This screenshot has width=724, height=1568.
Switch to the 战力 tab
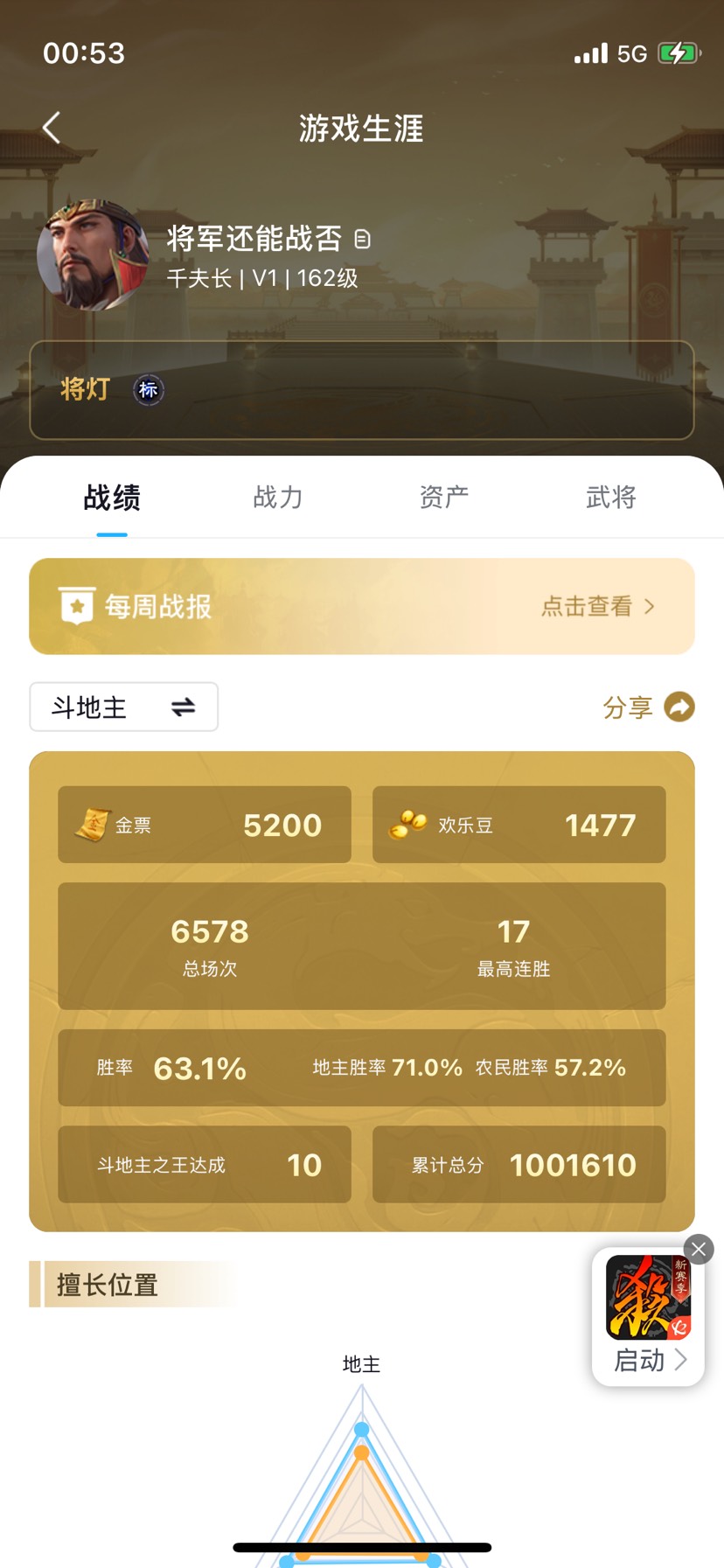(x=278, y=498)
